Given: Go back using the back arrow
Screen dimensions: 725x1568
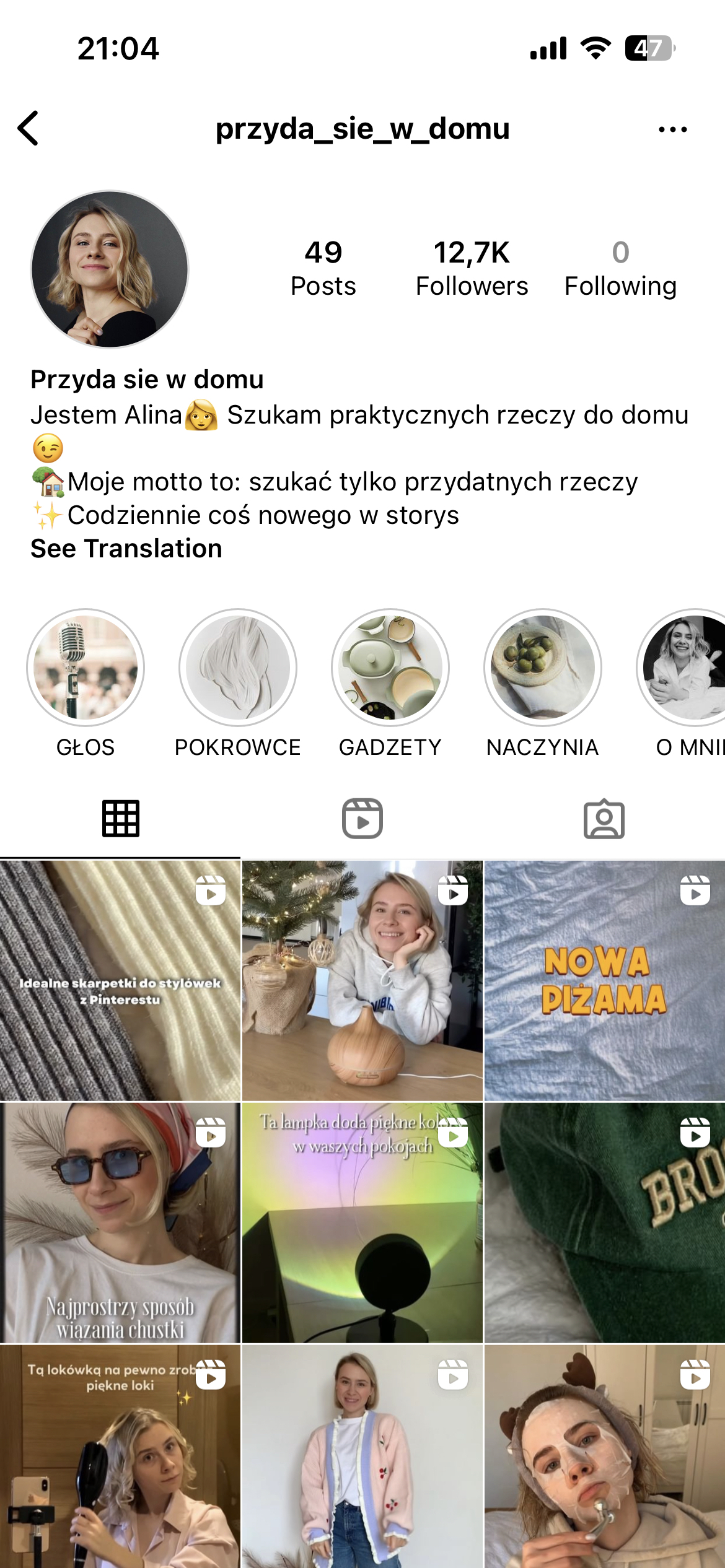Looking at the screenshot, I should [29, 129].
